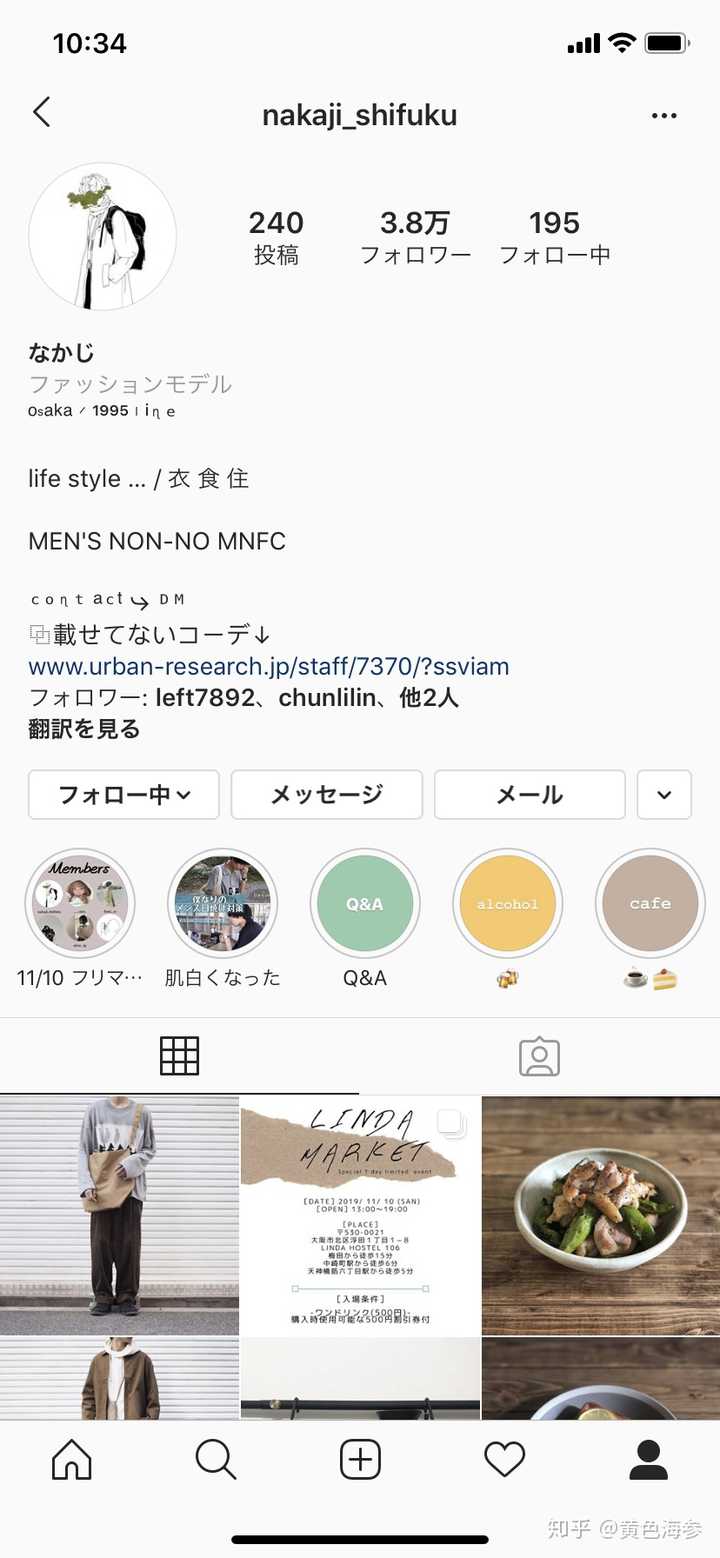Open the urban-research.jp staff link

click(268, 666)
